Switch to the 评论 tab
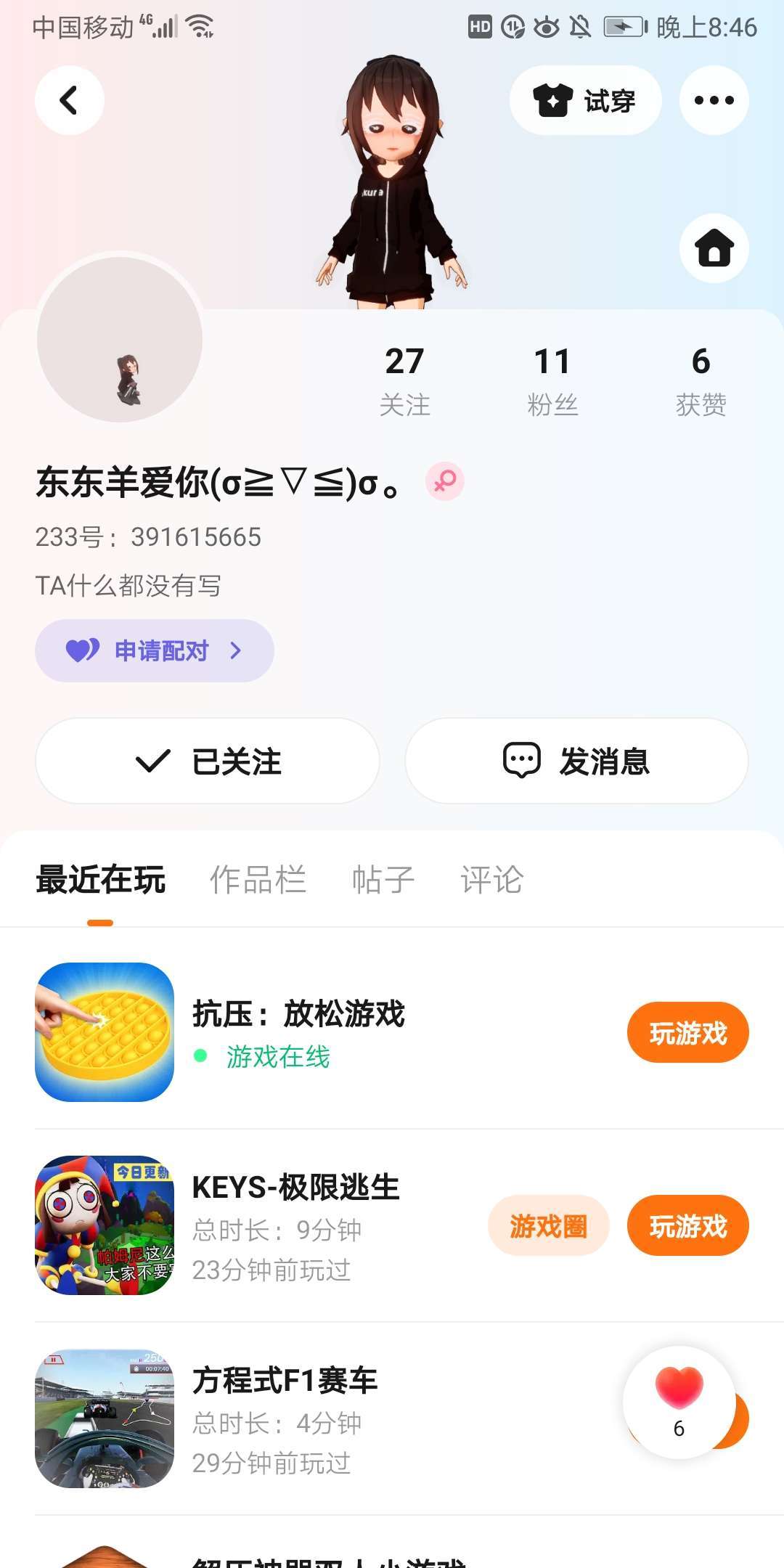Screen dimensions: 784x1568 [491, 880]
